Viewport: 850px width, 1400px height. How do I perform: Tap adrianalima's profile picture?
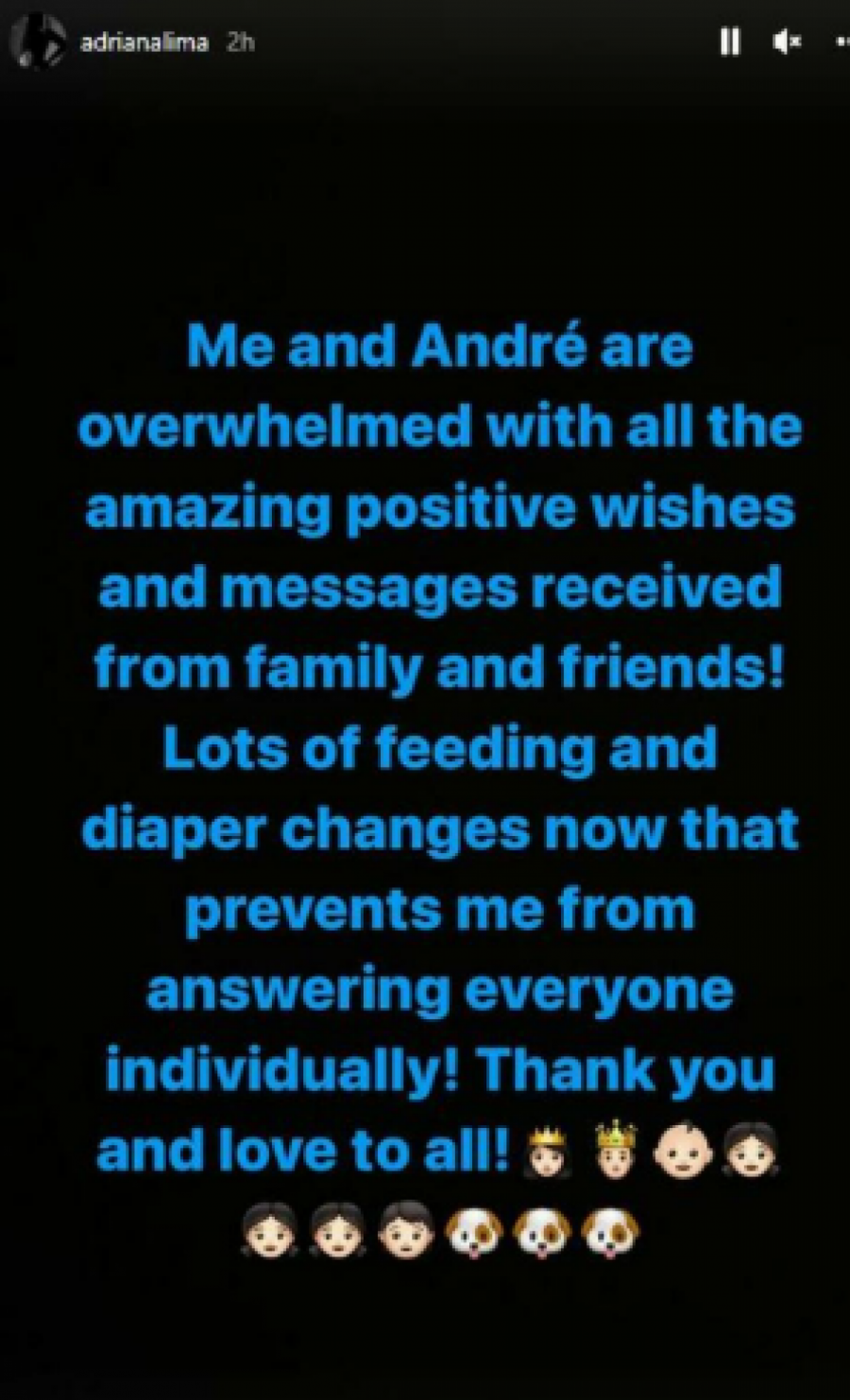click(x=38, y=43)
